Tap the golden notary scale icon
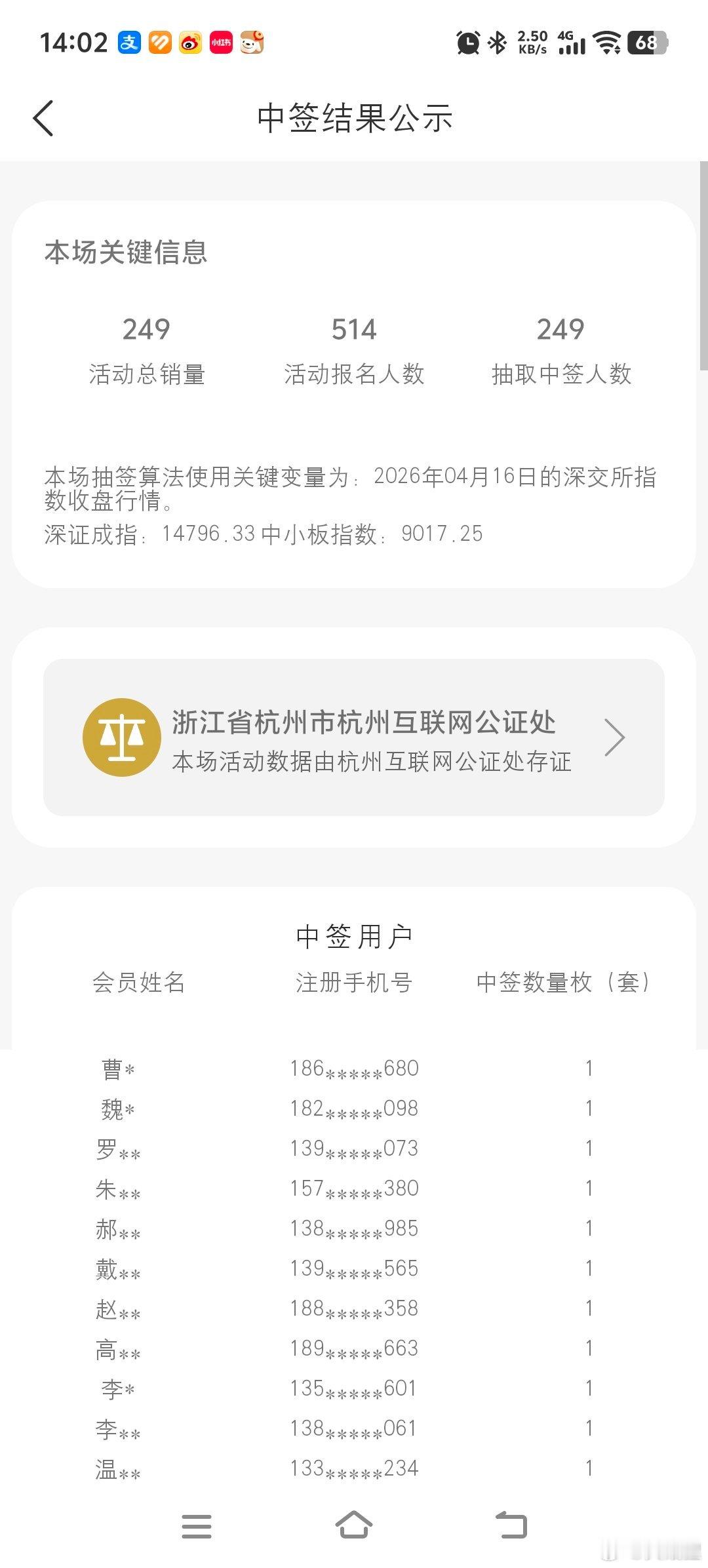The height and width of the screenshot is (1568, 708). point(122,737)
